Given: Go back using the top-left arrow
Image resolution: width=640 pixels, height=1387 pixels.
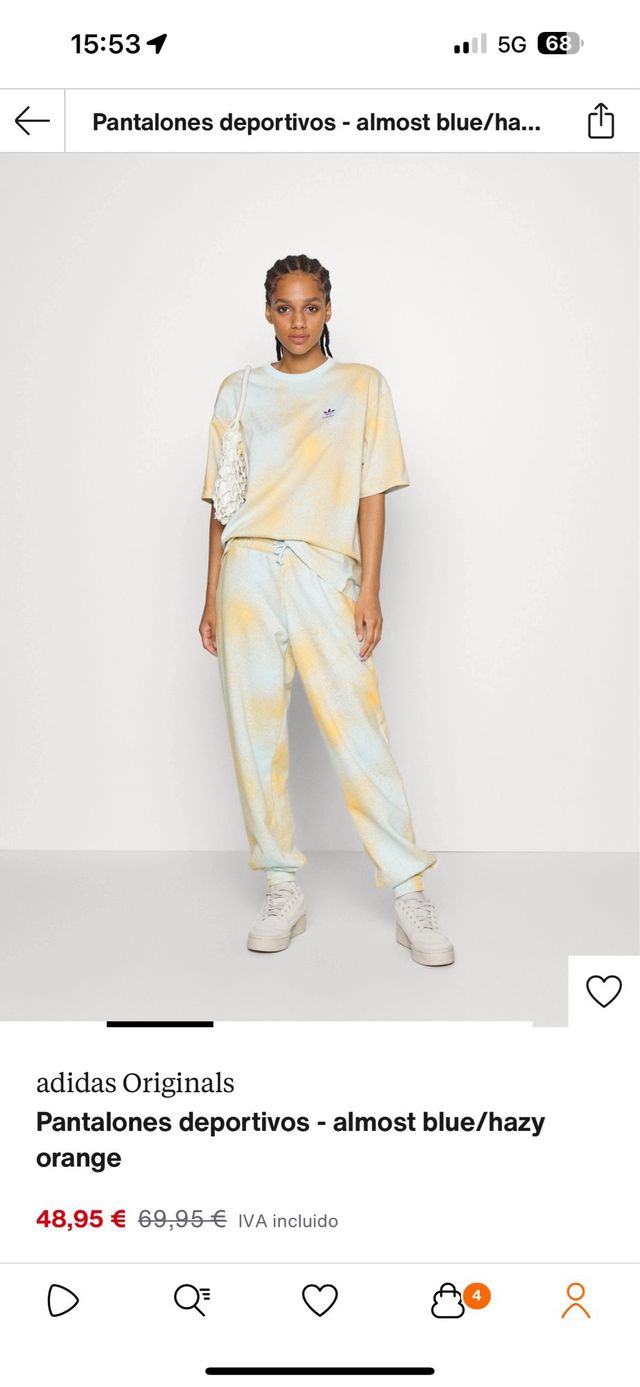Looking at the screenshot, I should [x=32, y=121].
